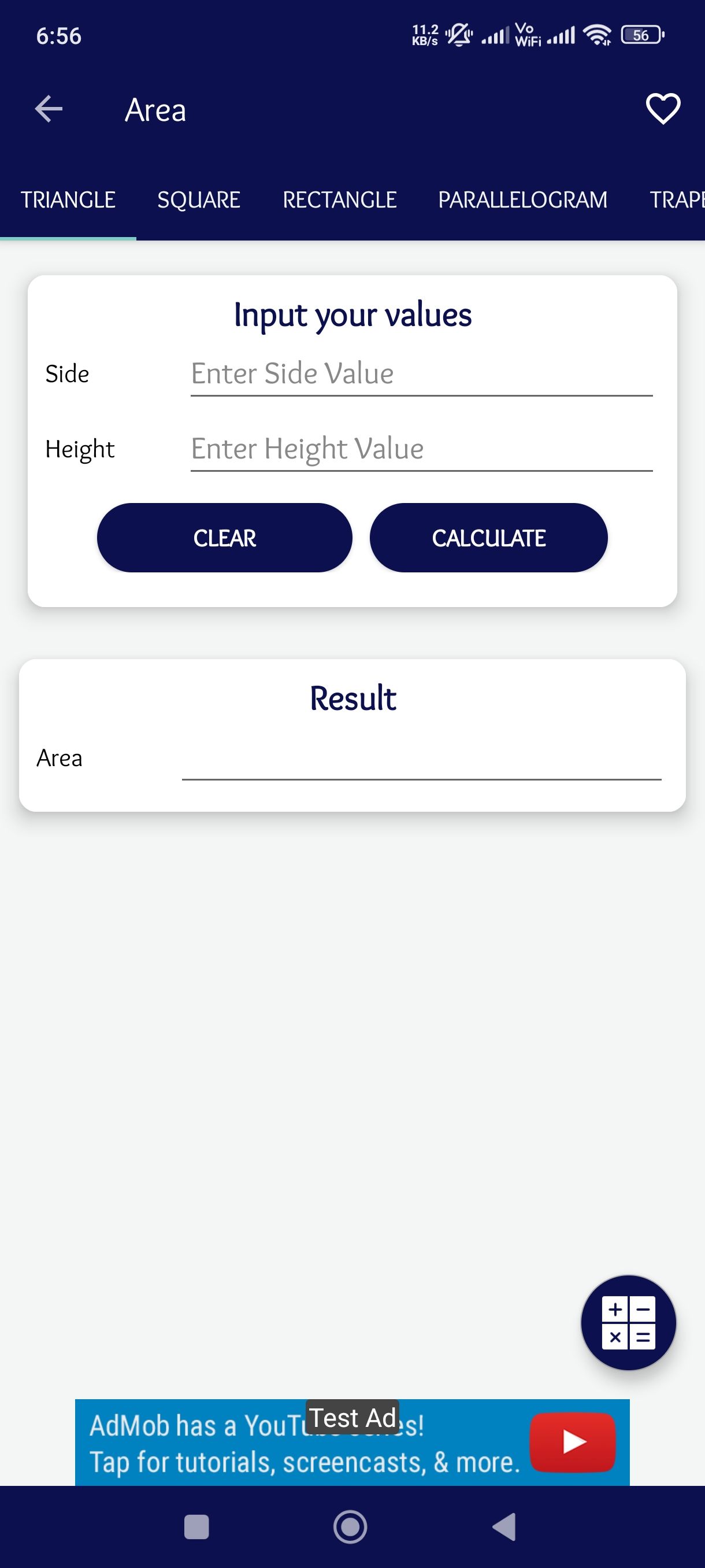
Task: Go back using the app bar arrow
Action: click(49, 110)
